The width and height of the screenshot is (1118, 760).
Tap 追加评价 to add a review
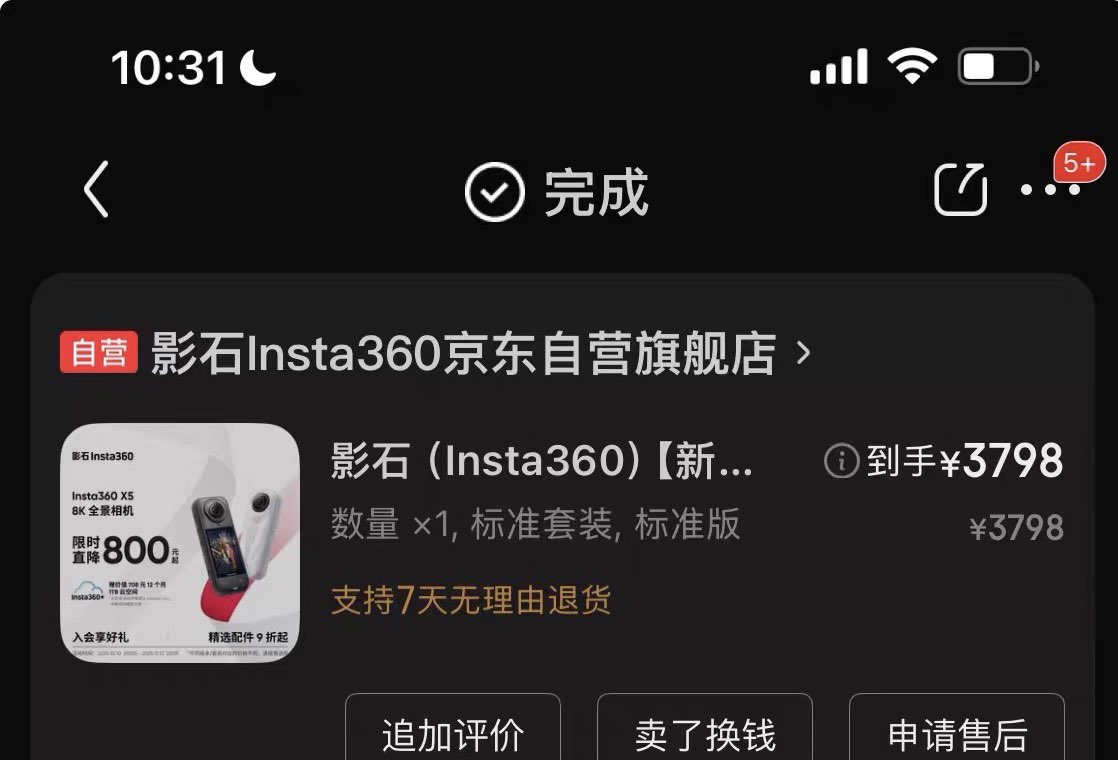pos(453,733)
